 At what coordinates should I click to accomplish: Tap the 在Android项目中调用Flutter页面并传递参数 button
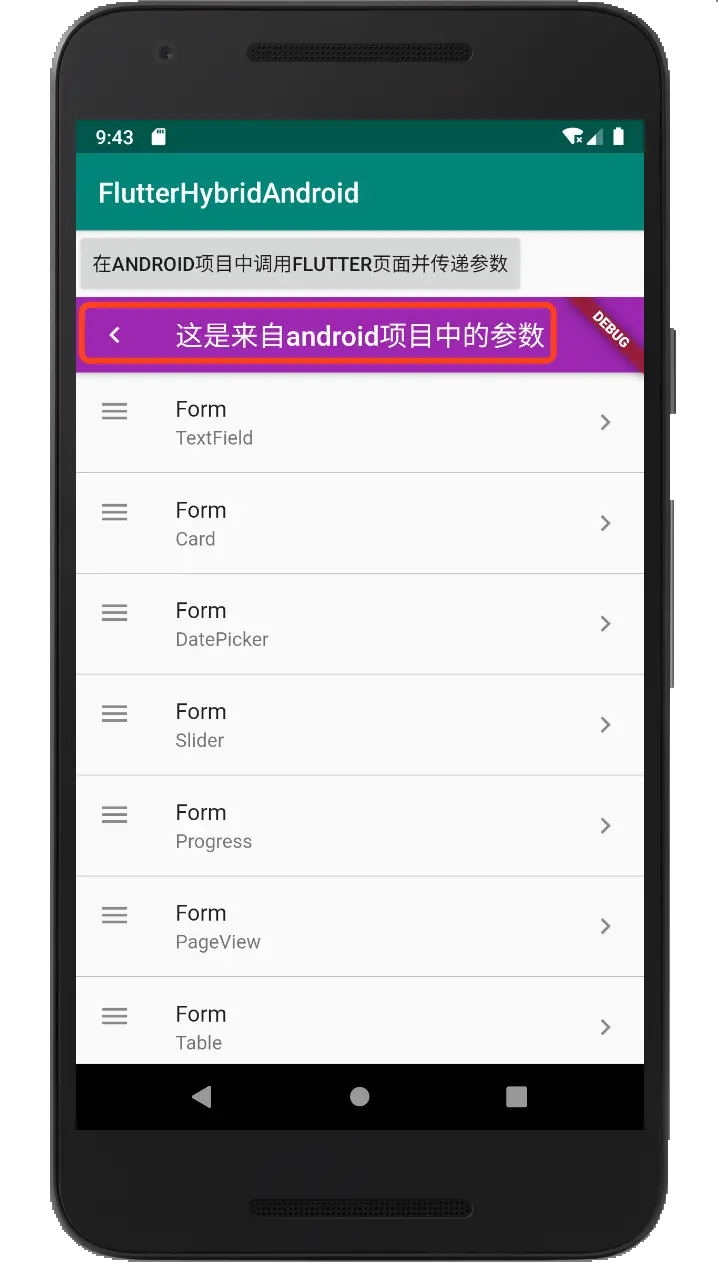pos(300,264)
